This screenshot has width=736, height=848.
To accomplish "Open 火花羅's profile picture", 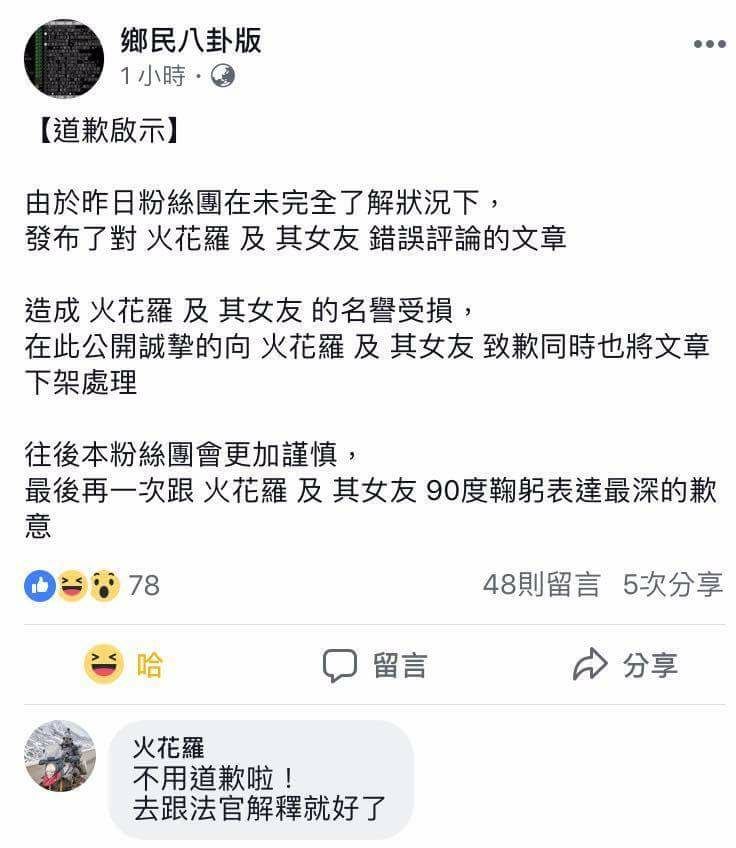I will click(x=60, y=756).
